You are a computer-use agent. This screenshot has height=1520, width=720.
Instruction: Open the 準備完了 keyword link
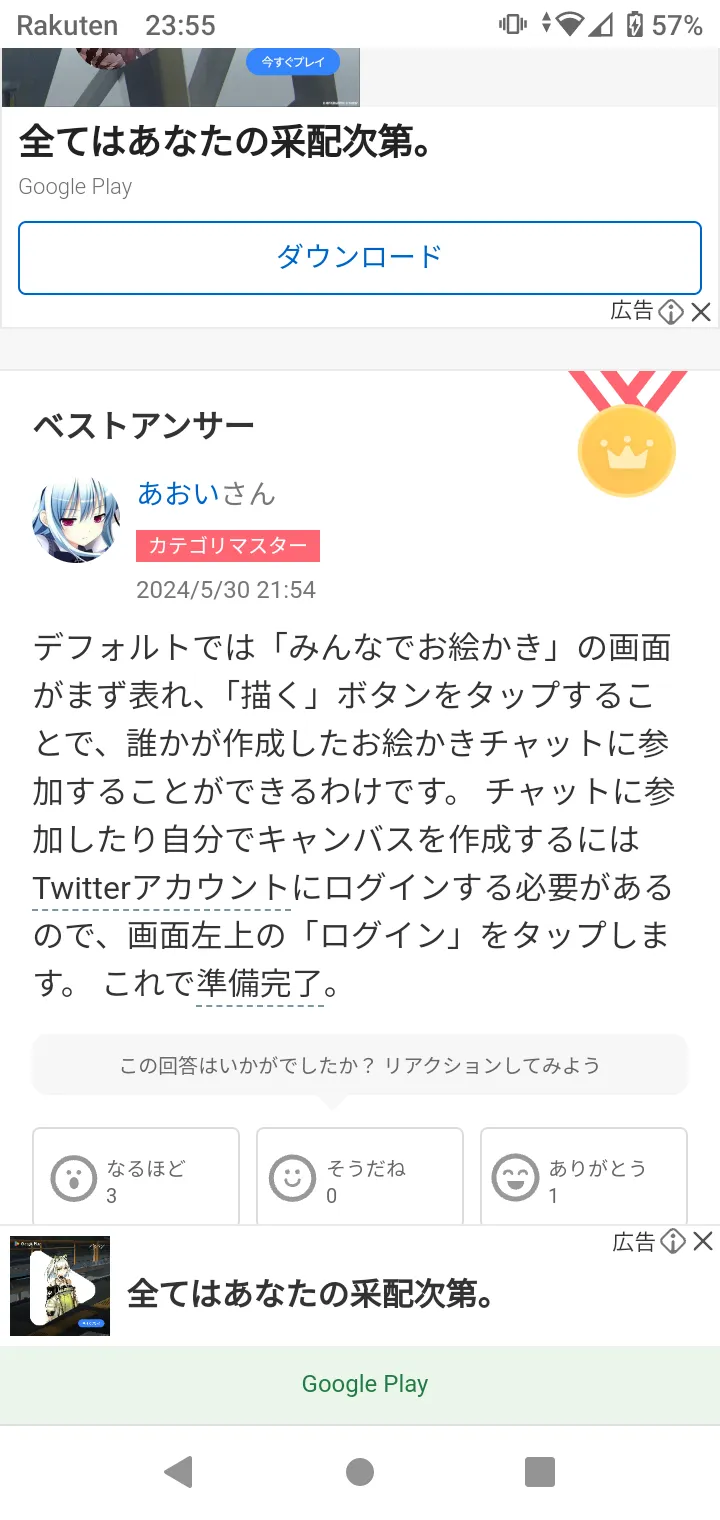(x=260, y=984)
